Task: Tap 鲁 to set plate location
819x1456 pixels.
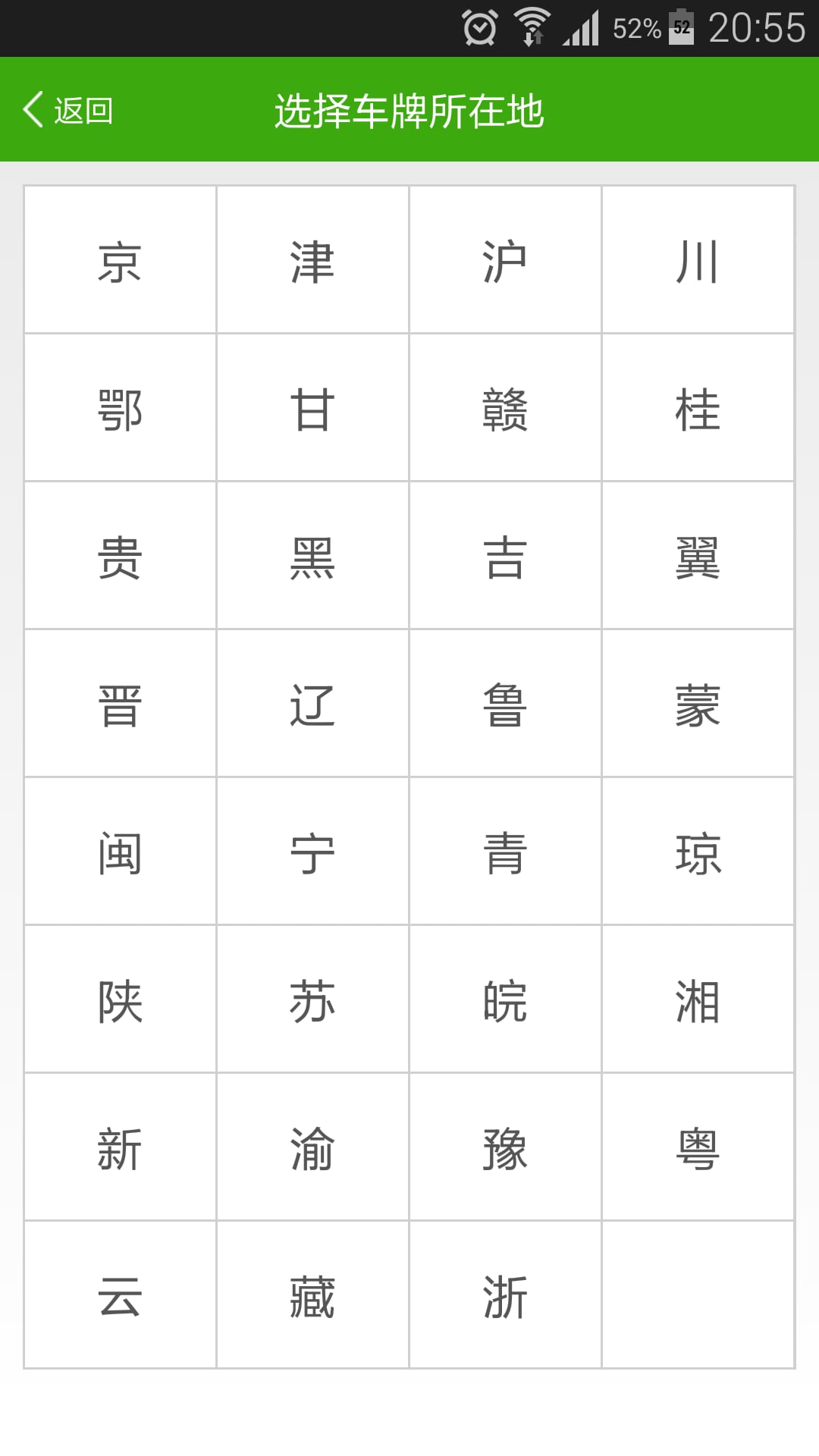Action: pyautogui.click(x=506, y=703)
